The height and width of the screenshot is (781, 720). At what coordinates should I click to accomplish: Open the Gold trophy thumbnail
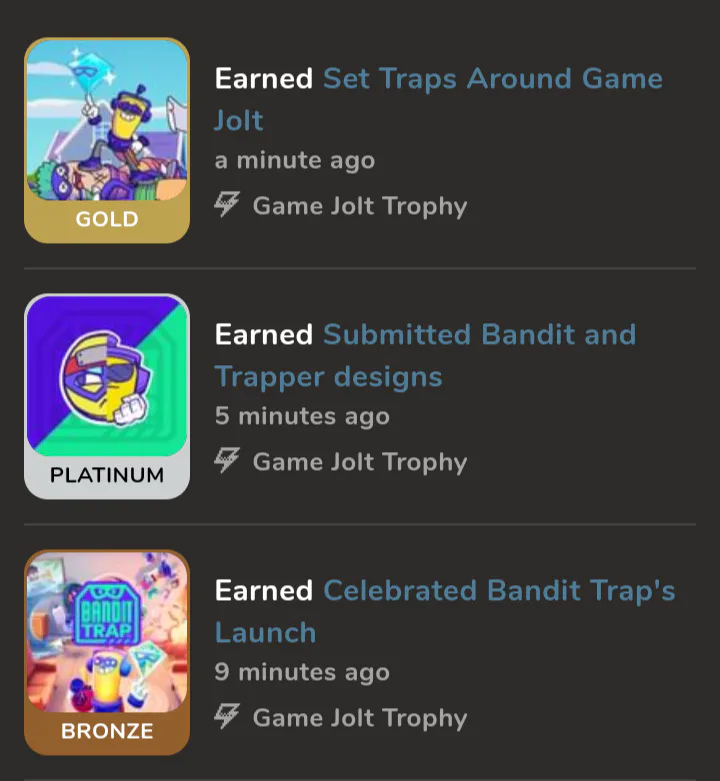[x=107, y=140]
